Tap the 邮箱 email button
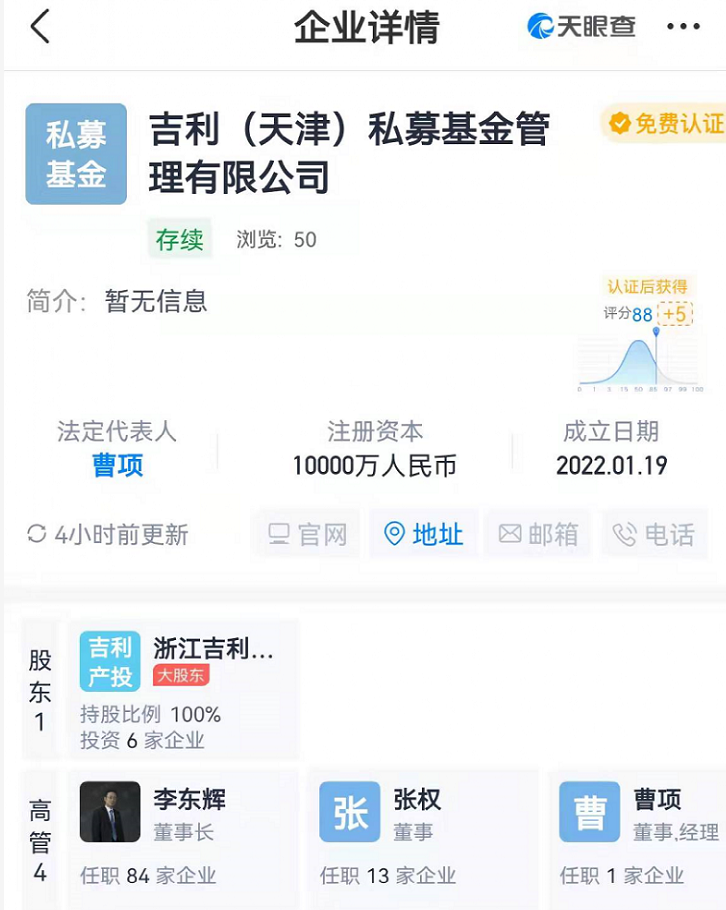The image size is (726, 910). [538, 534]
